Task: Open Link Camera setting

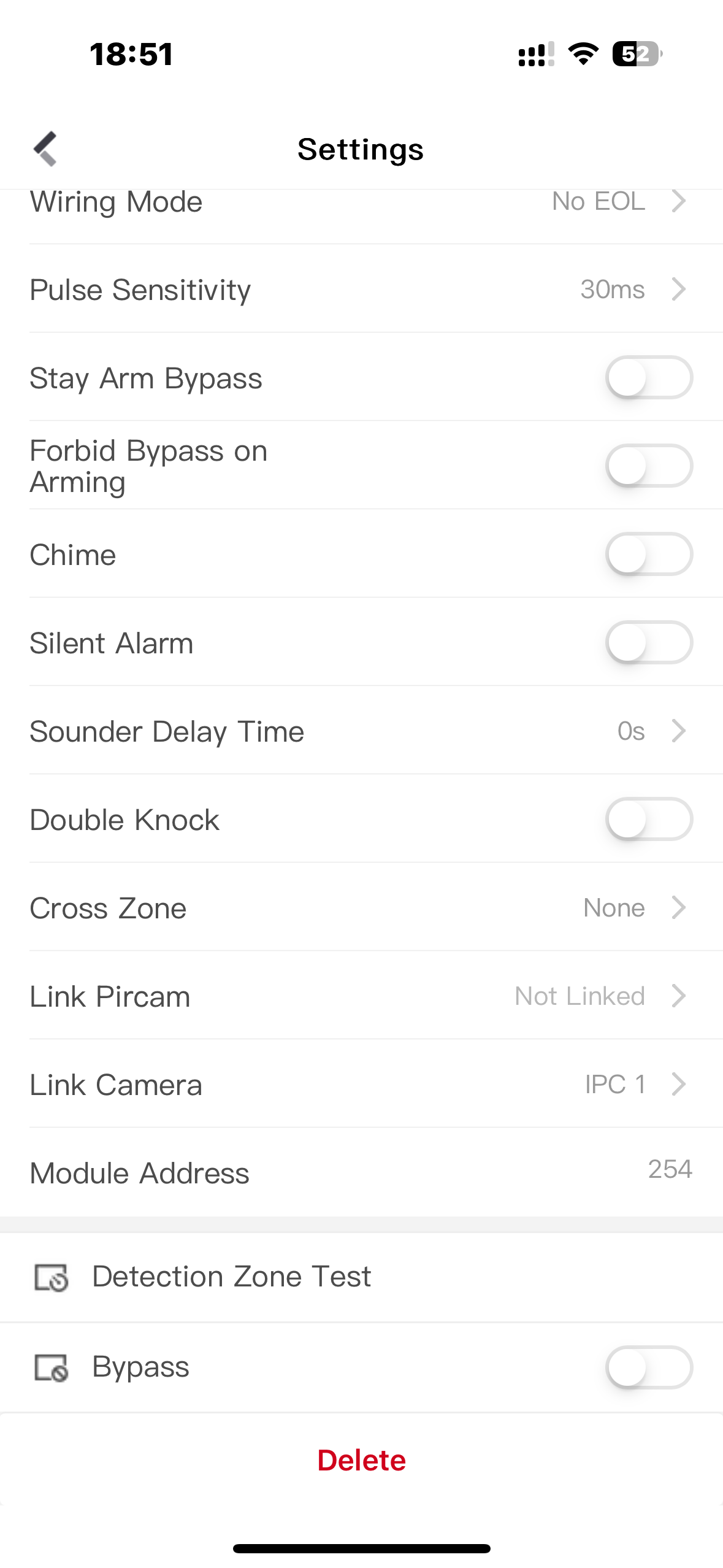Action: (361, 1084)
